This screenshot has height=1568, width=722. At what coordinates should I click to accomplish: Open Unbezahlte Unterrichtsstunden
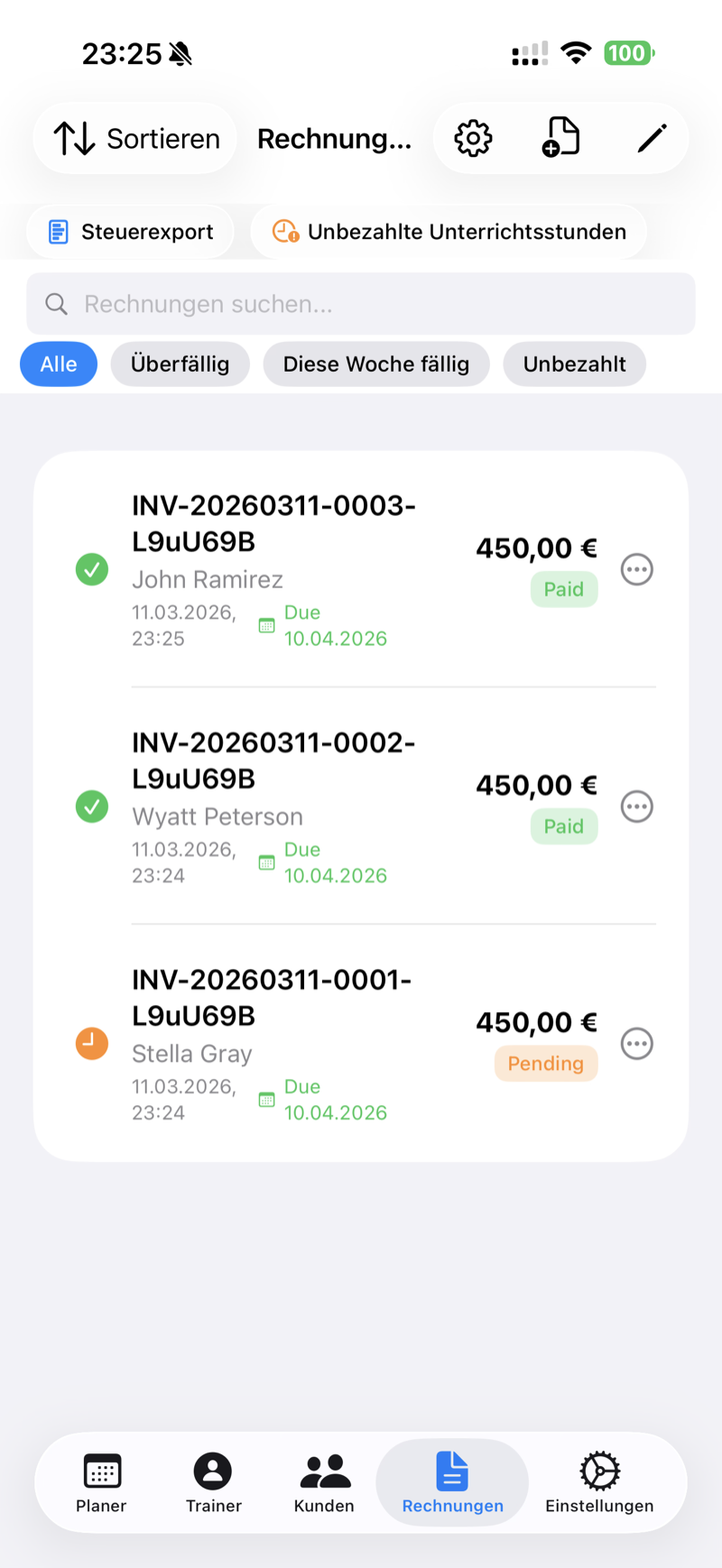(449, 232)
